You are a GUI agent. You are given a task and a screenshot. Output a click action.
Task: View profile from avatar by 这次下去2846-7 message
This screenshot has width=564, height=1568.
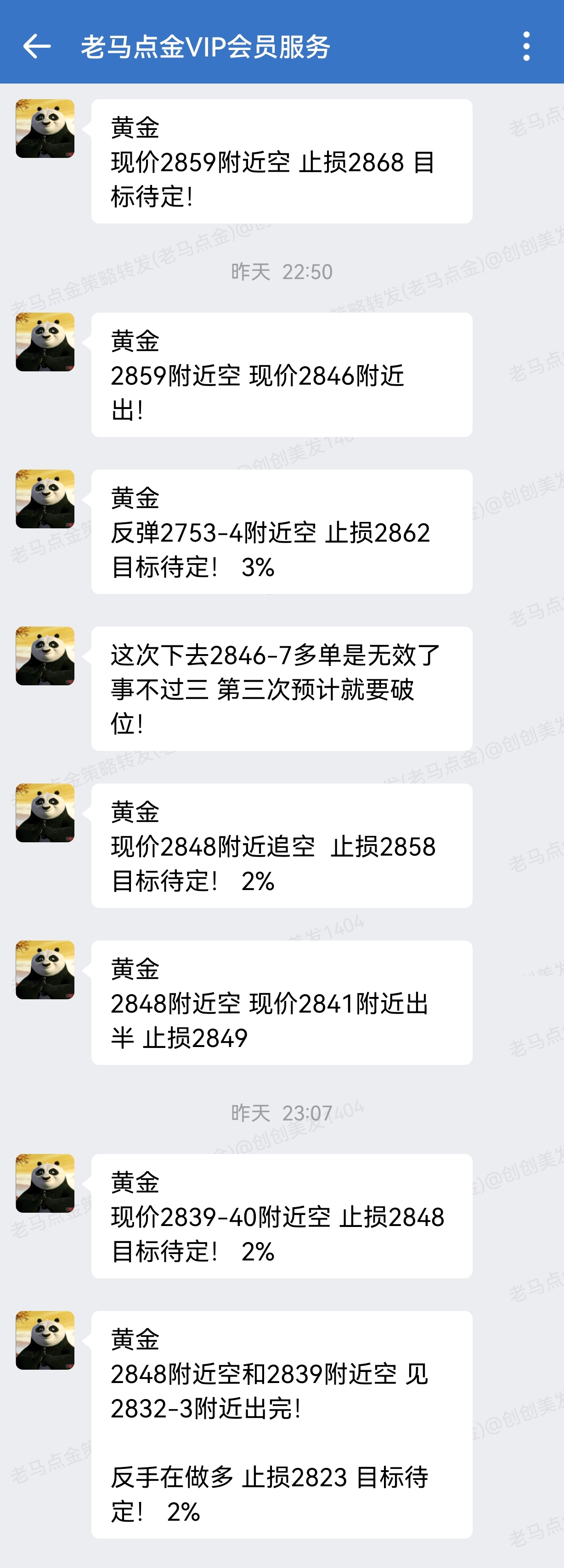[x=45, y=655]
